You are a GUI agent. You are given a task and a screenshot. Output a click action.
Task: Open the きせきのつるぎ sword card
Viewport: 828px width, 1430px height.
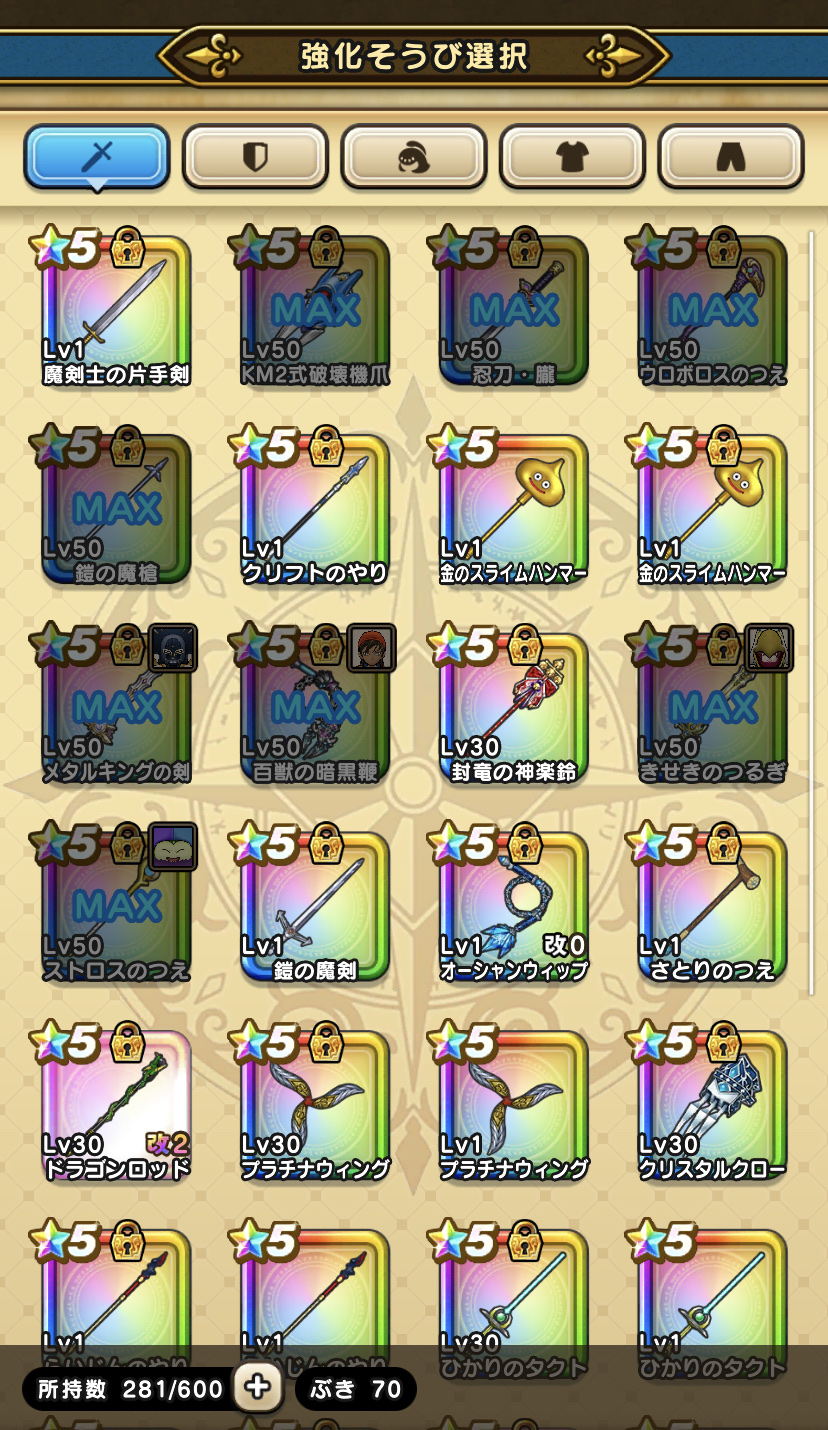[x=712, y=708]
